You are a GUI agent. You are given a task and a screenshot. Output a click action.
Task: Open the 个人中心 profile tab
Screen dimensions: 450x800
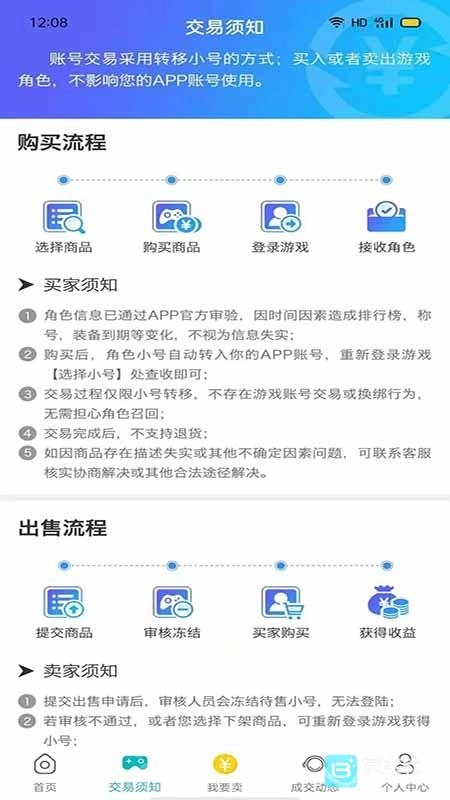(x=405, y=772)
